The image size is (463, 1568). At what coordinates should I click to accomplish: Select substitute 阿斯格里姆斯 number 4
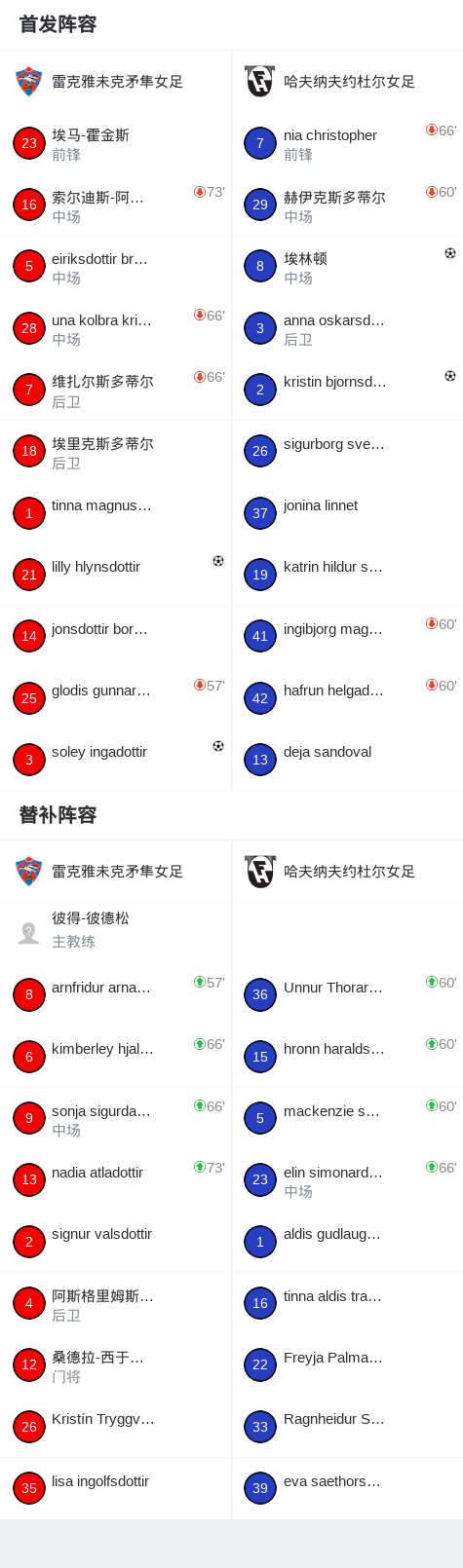coord(115,1303)
